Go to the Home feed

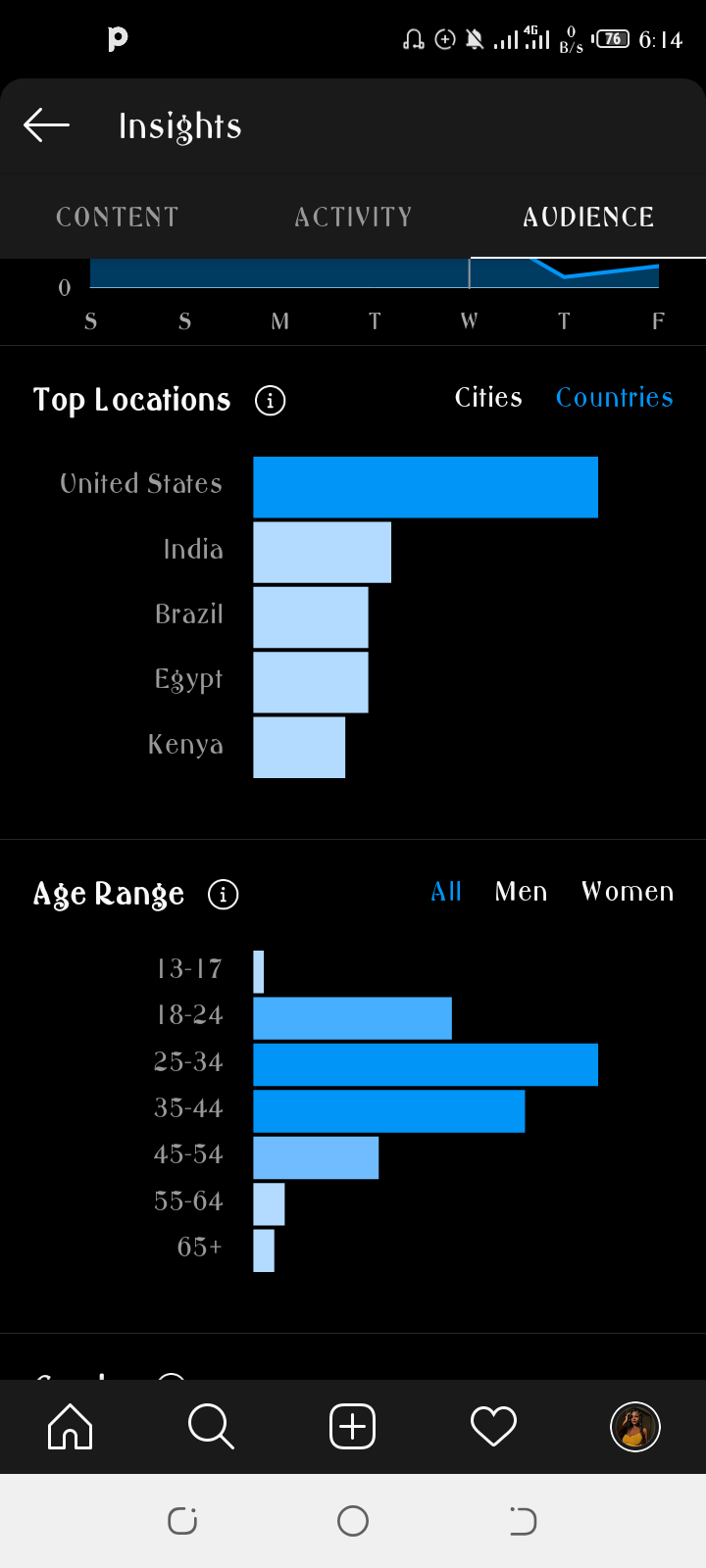71,1426
